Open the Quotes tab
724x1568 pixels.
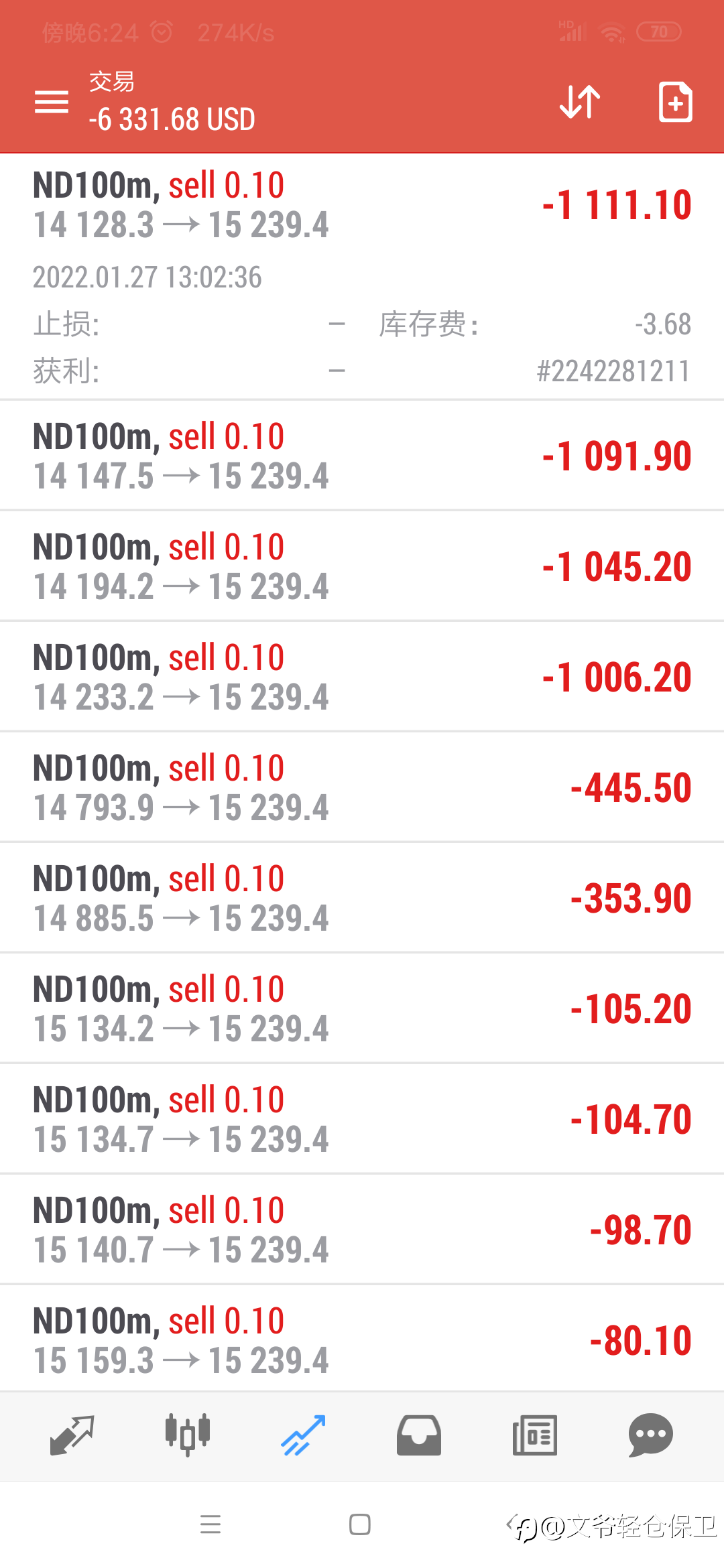tap(72, 1435)
